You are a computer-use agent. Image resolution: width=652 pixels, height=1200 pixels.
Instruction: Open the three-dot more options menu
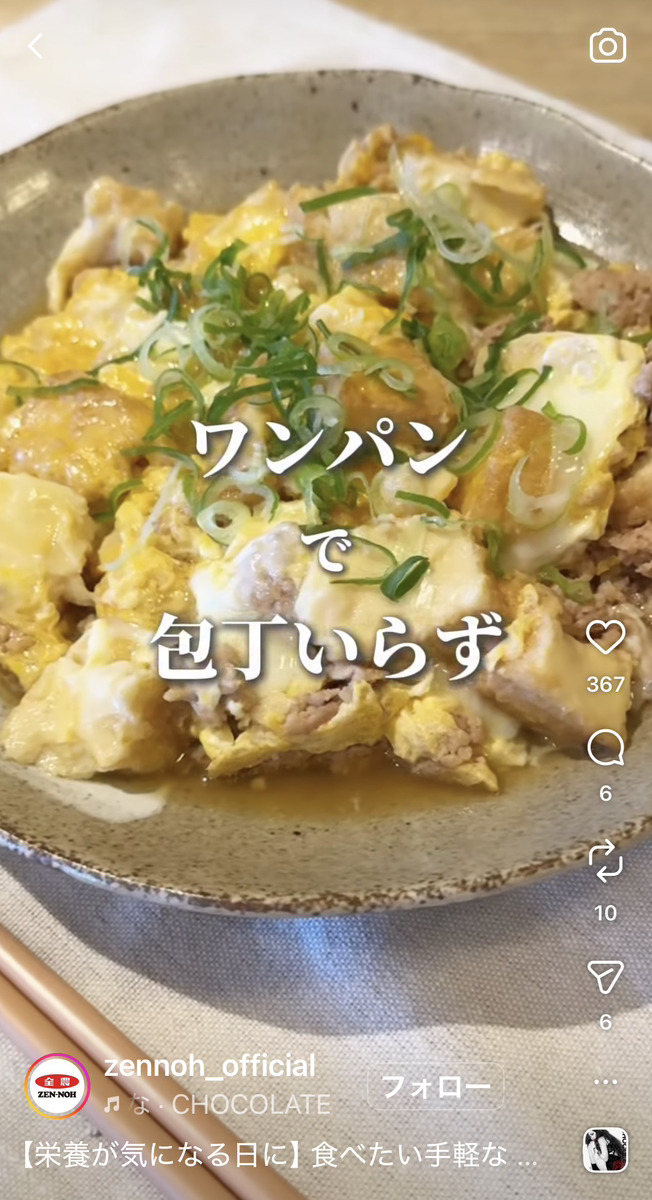click(x=606, y=1082)
